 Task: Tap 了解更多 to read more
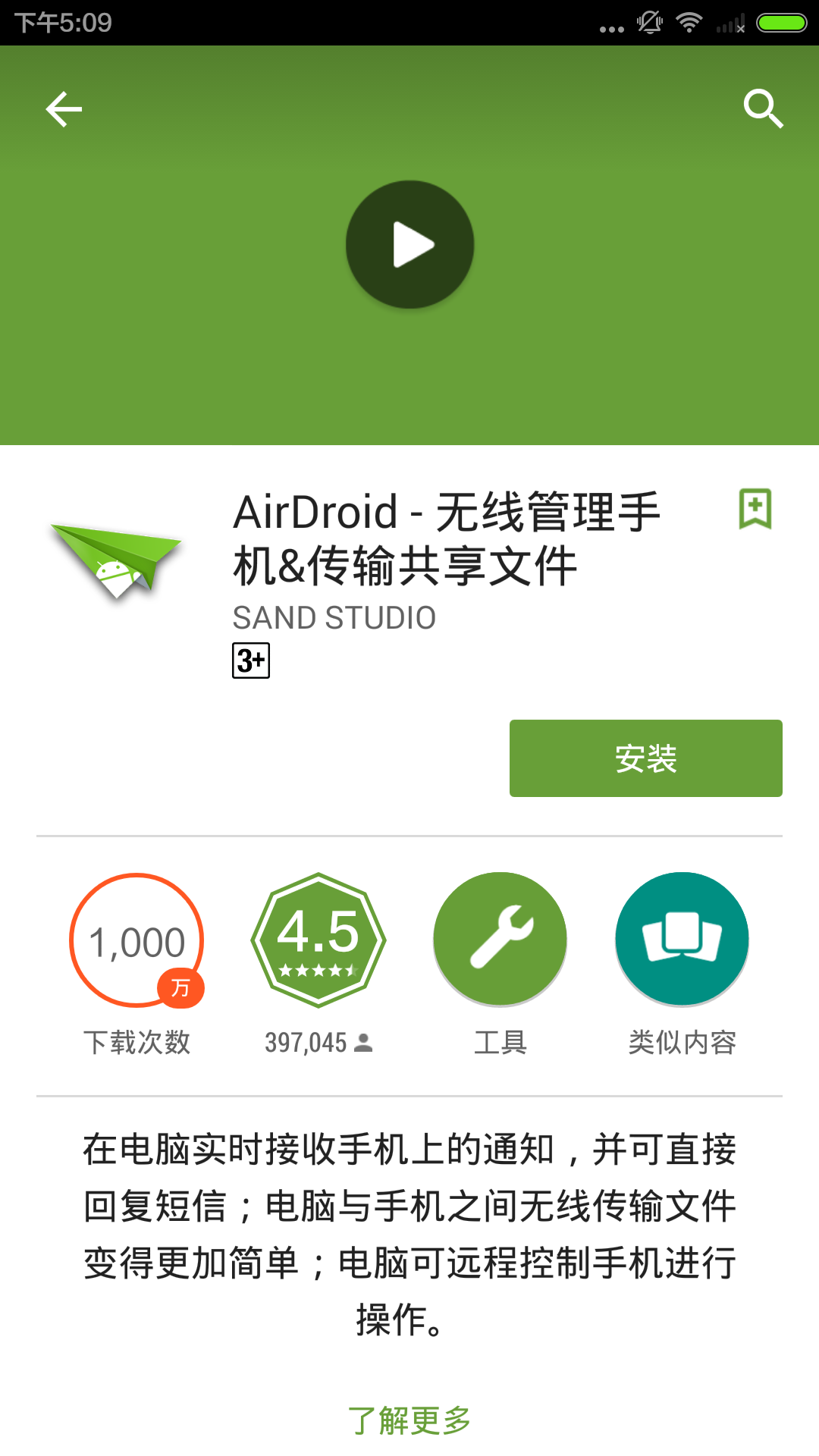click(x=409, y=1420)
